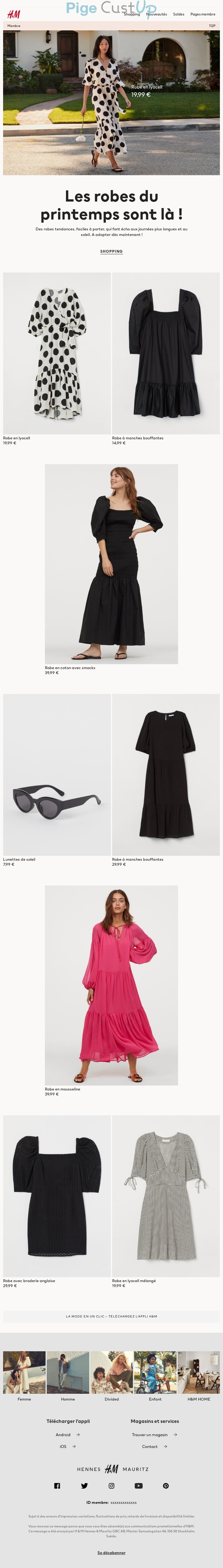The width and height of the screenshot is (223, 1568).
Task: Open the Contact link
Action: coord(154,1446)
